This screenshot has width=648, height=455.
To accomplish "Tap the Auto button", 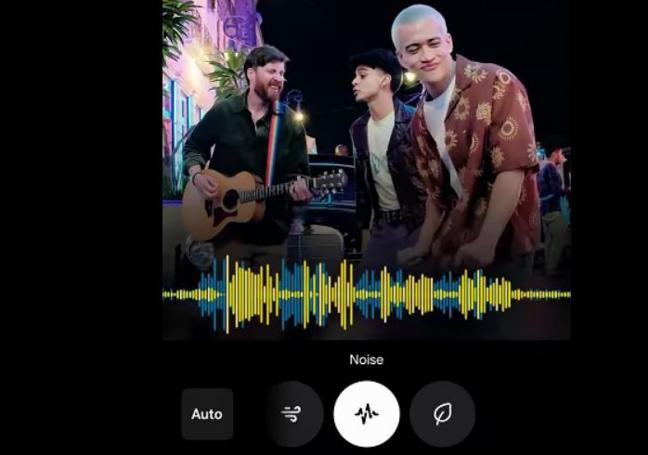I will click(x=207, y=414).
